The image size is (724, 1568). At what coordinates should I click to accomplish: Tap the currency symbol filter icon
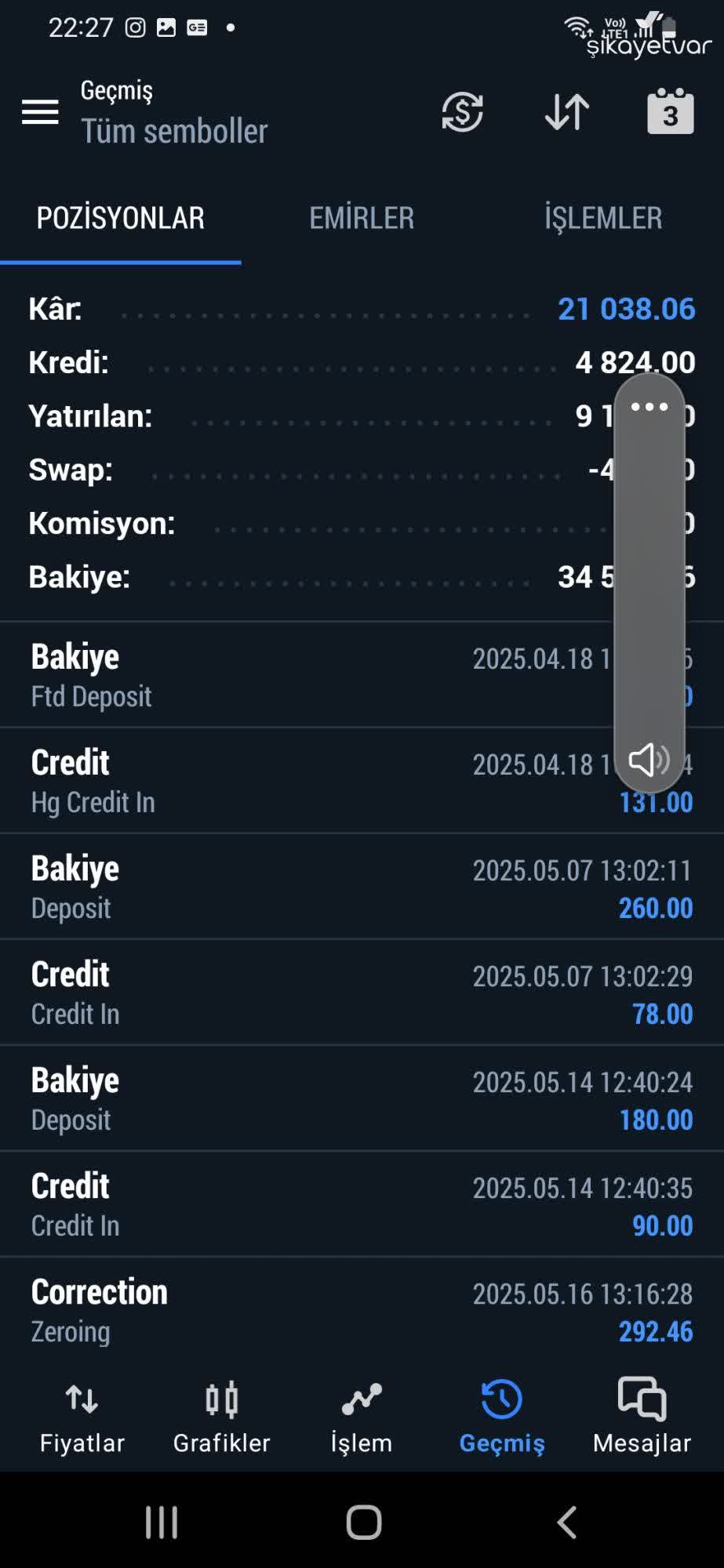tap(462, 112)
